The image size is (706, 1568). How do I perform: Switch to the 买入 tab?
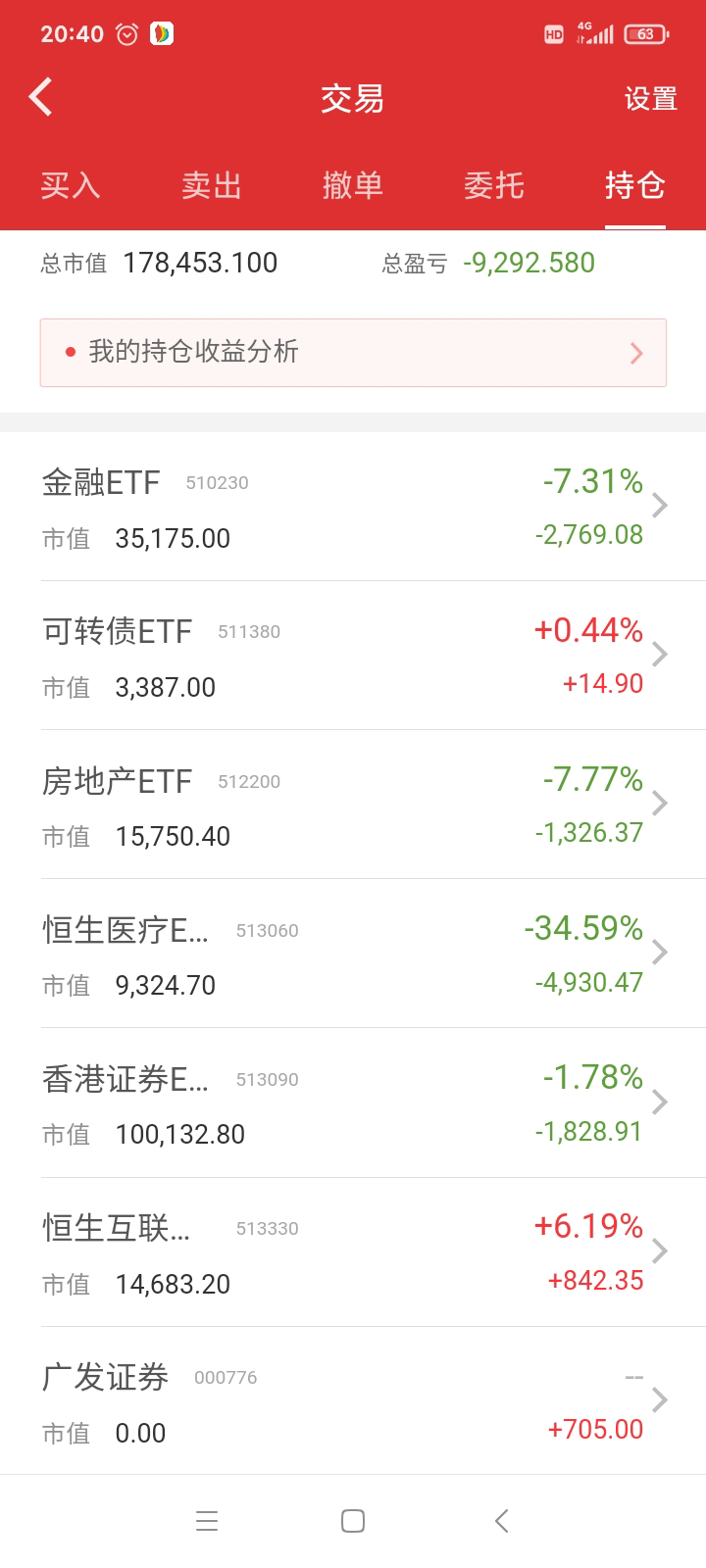click(71, 185)
